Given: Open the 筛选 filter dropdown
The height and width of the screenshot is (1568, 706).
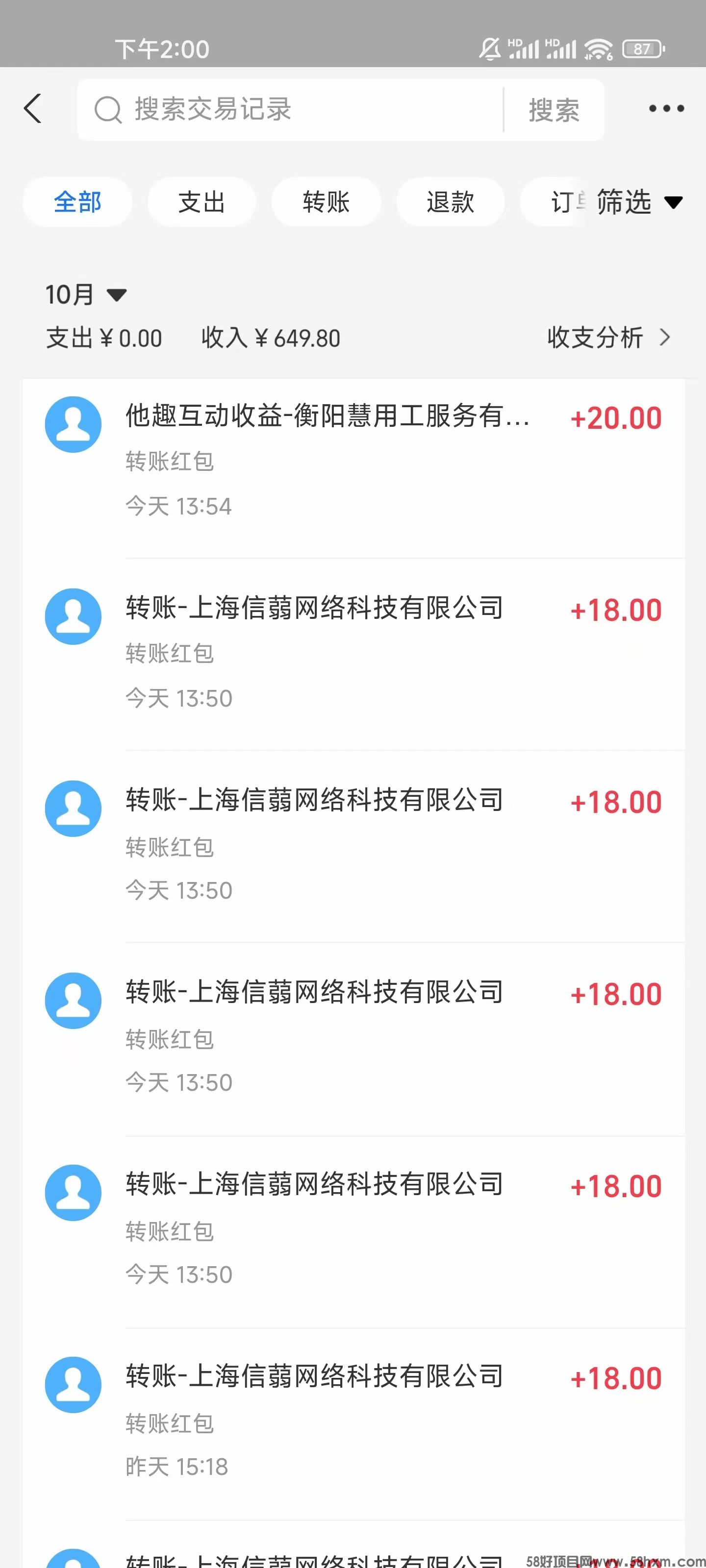Looking at the screenshot, I should click(x=639, y=202).
